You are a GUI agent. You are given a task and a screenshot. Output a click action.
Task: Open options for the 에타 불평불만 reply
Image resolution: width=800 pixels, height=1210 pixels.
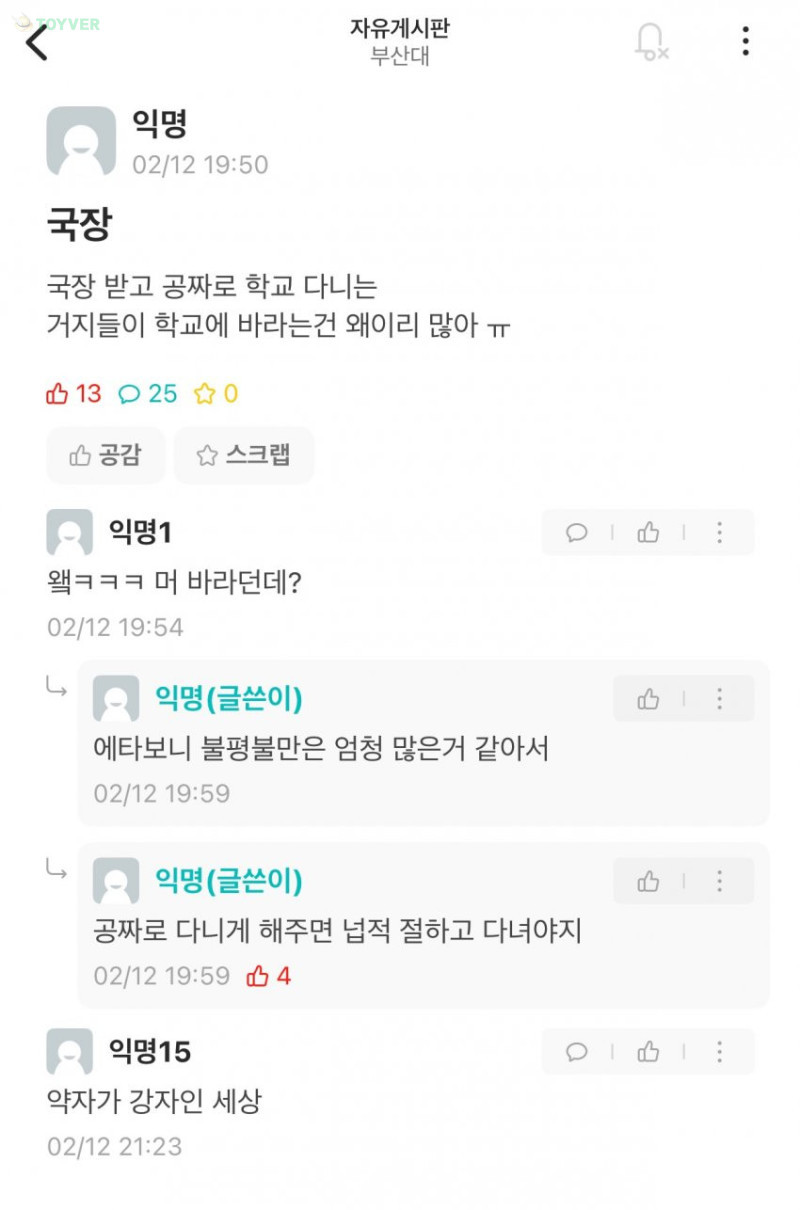coord(719,699)
